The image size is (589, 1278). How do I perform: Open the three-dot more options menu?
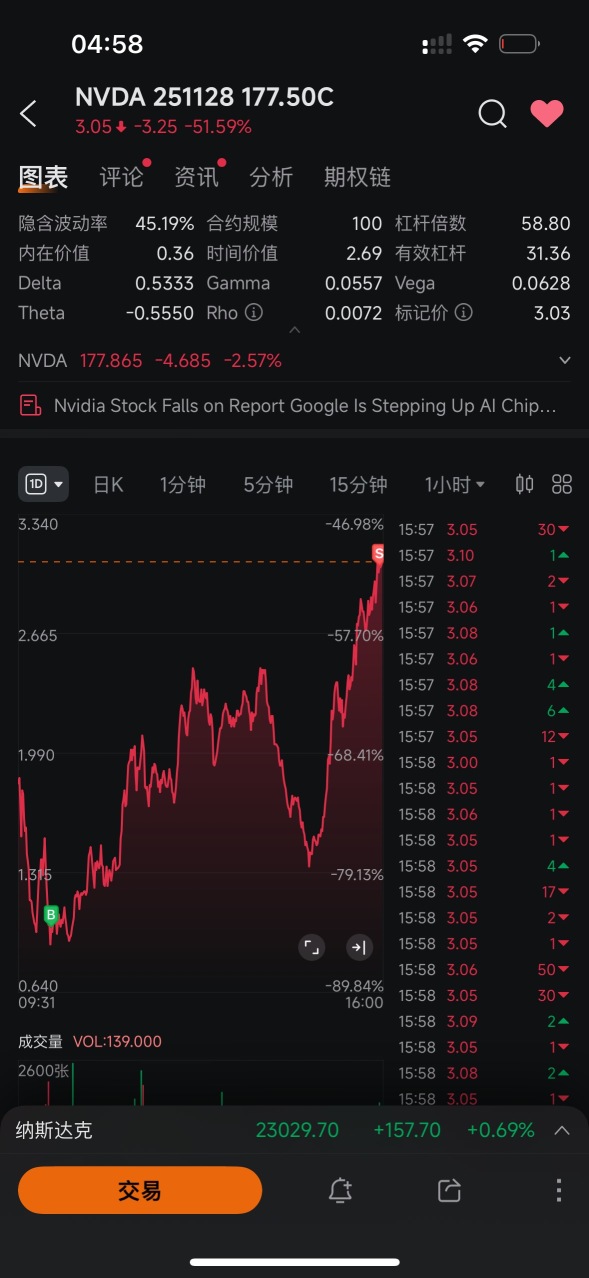pyautogui.click(x=559, y=1190)
